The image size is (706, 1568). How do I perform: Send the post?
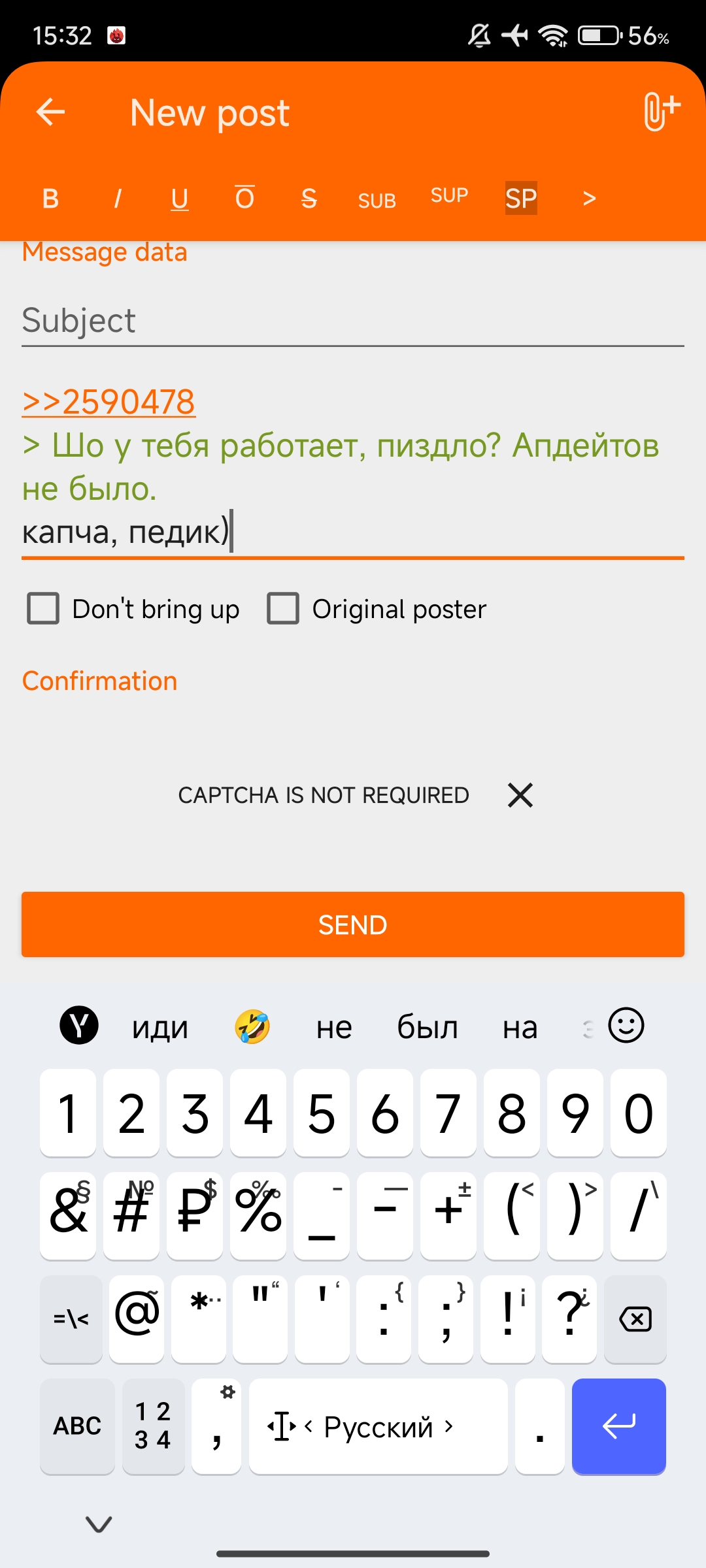tap(353, 924)
